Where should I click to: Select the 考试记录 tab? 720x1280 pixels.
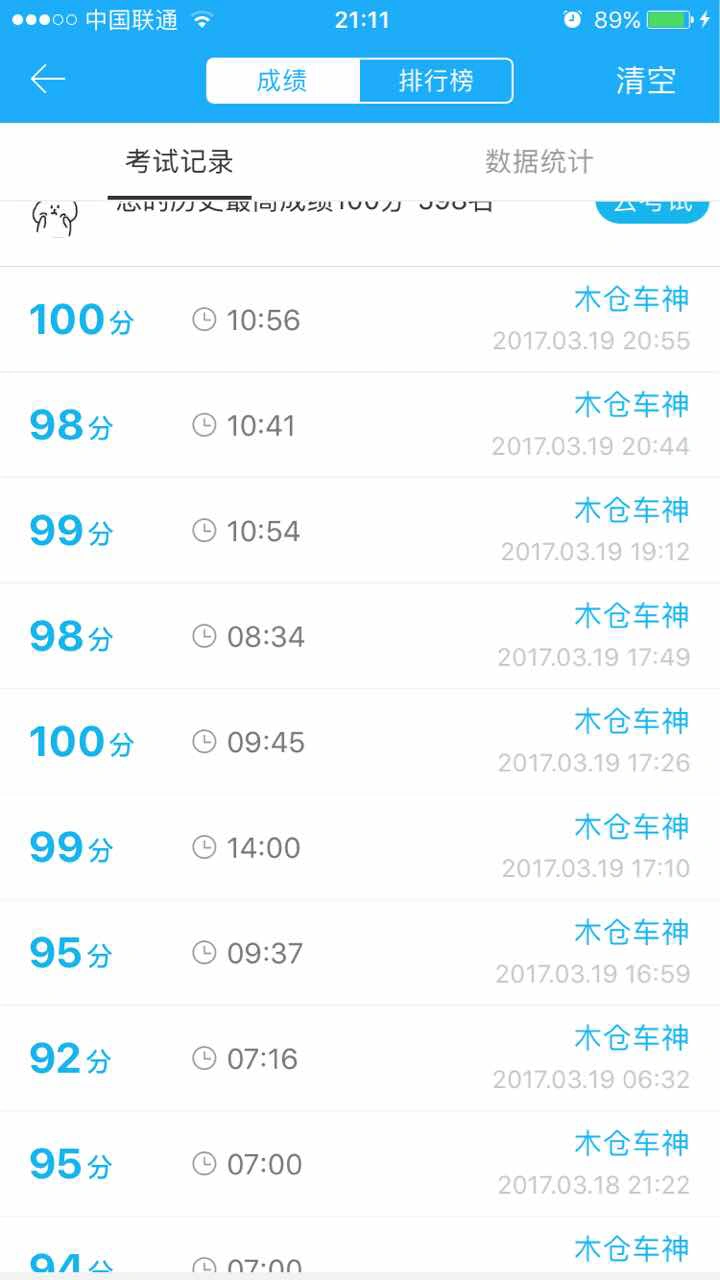click(x=180, y=161)
